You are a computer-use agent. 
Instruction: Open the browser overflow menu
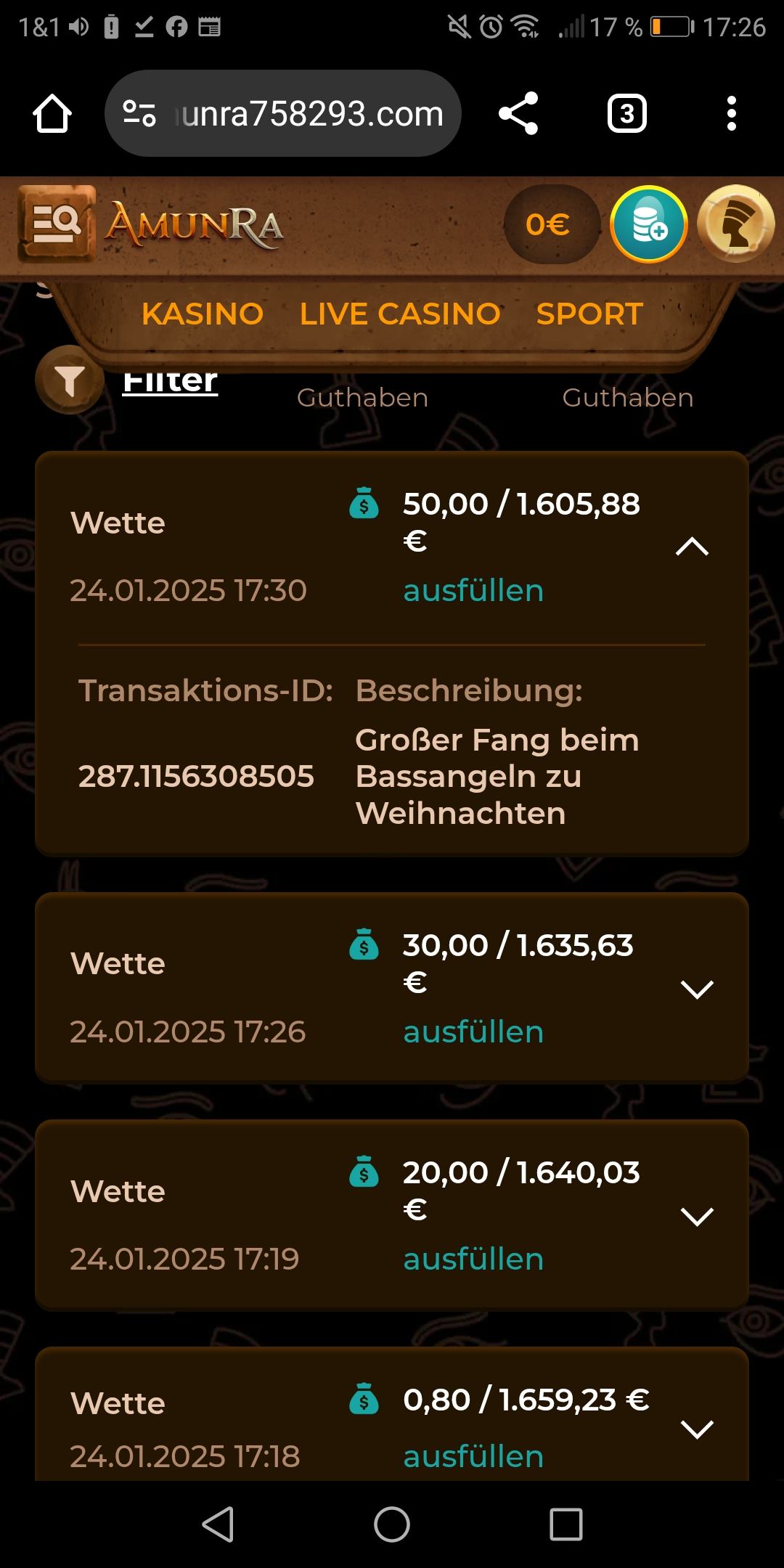731,114
